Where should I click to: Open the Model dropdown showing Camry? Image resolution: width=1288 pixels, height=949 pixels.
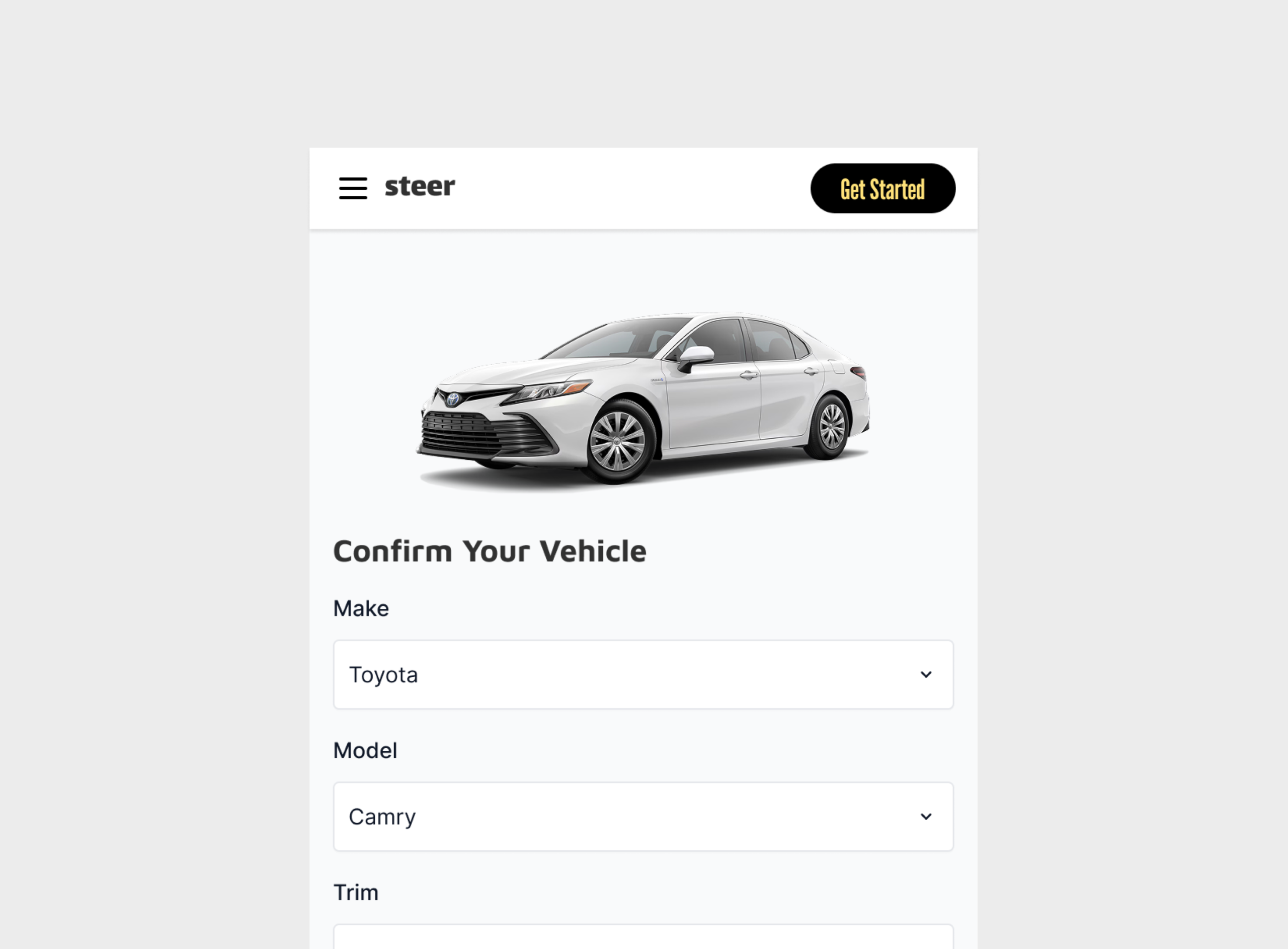(x=643, y=816)
